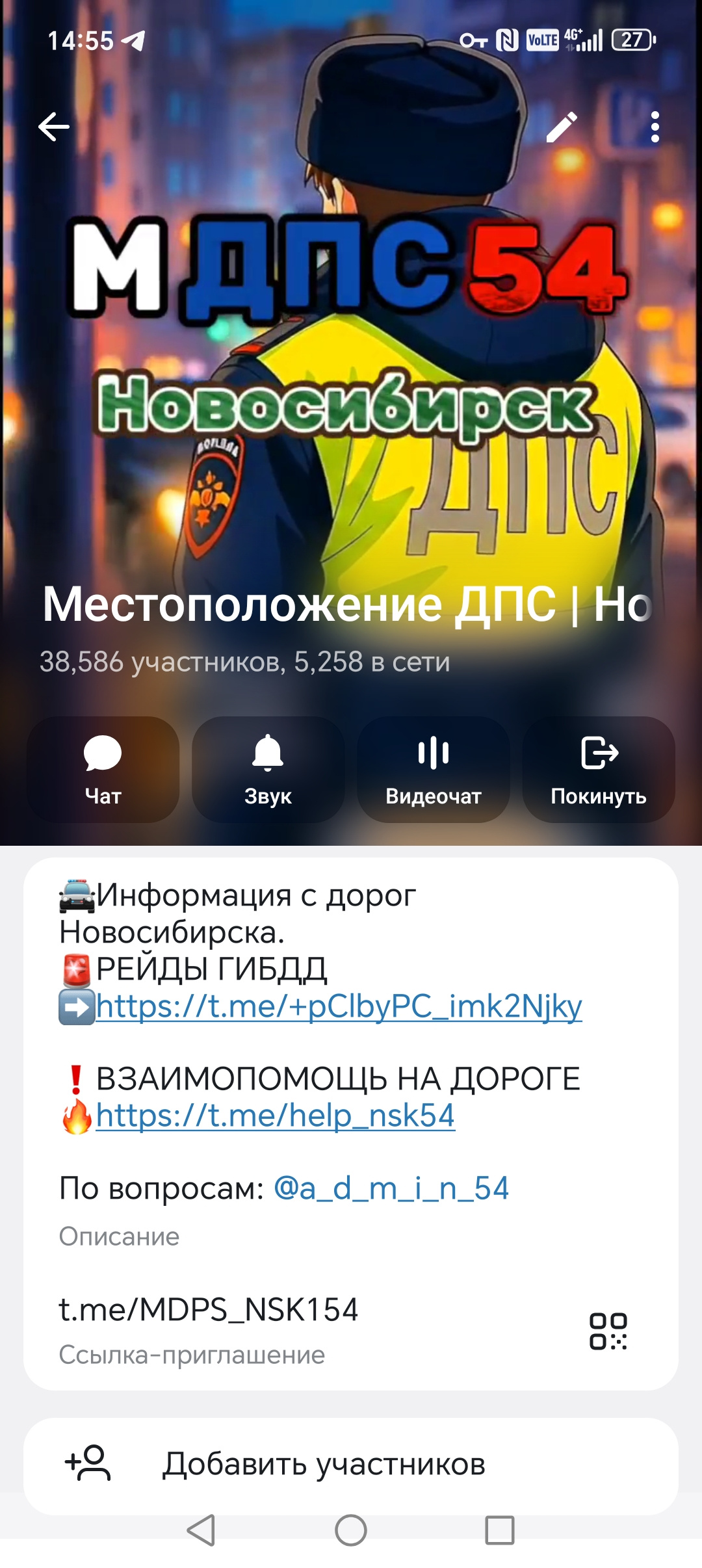This screenshot has height=1568, width=702.
Task: Go back using the top arrow
Action: (54, 127)
